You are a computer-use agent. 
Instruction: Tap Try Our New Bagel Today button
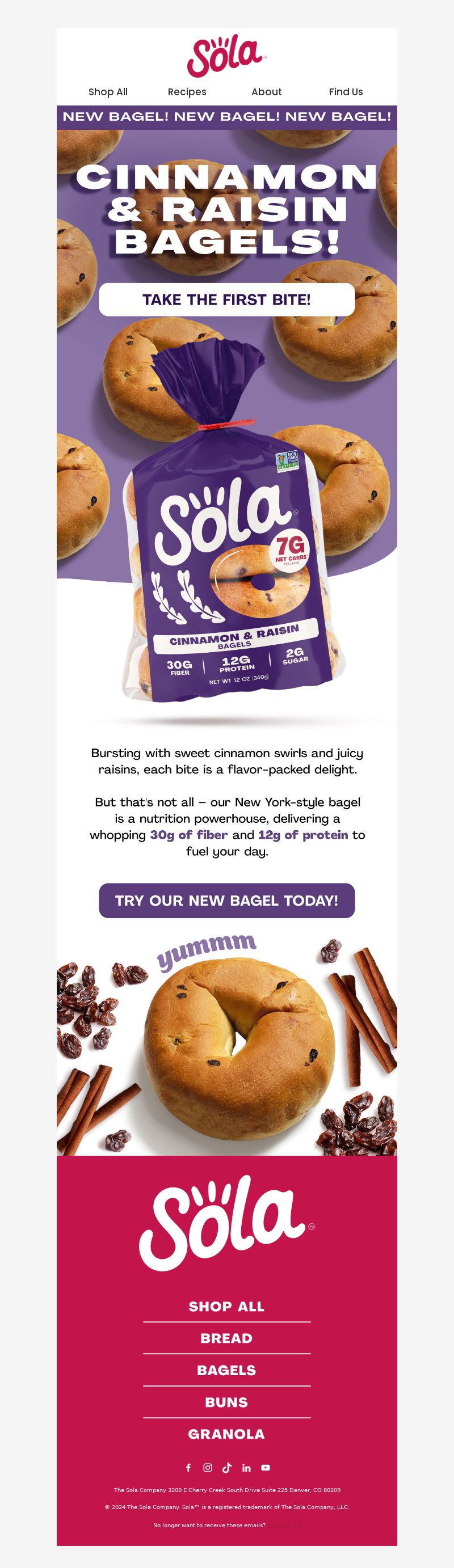pyautogui.click(x=226, y=901)
